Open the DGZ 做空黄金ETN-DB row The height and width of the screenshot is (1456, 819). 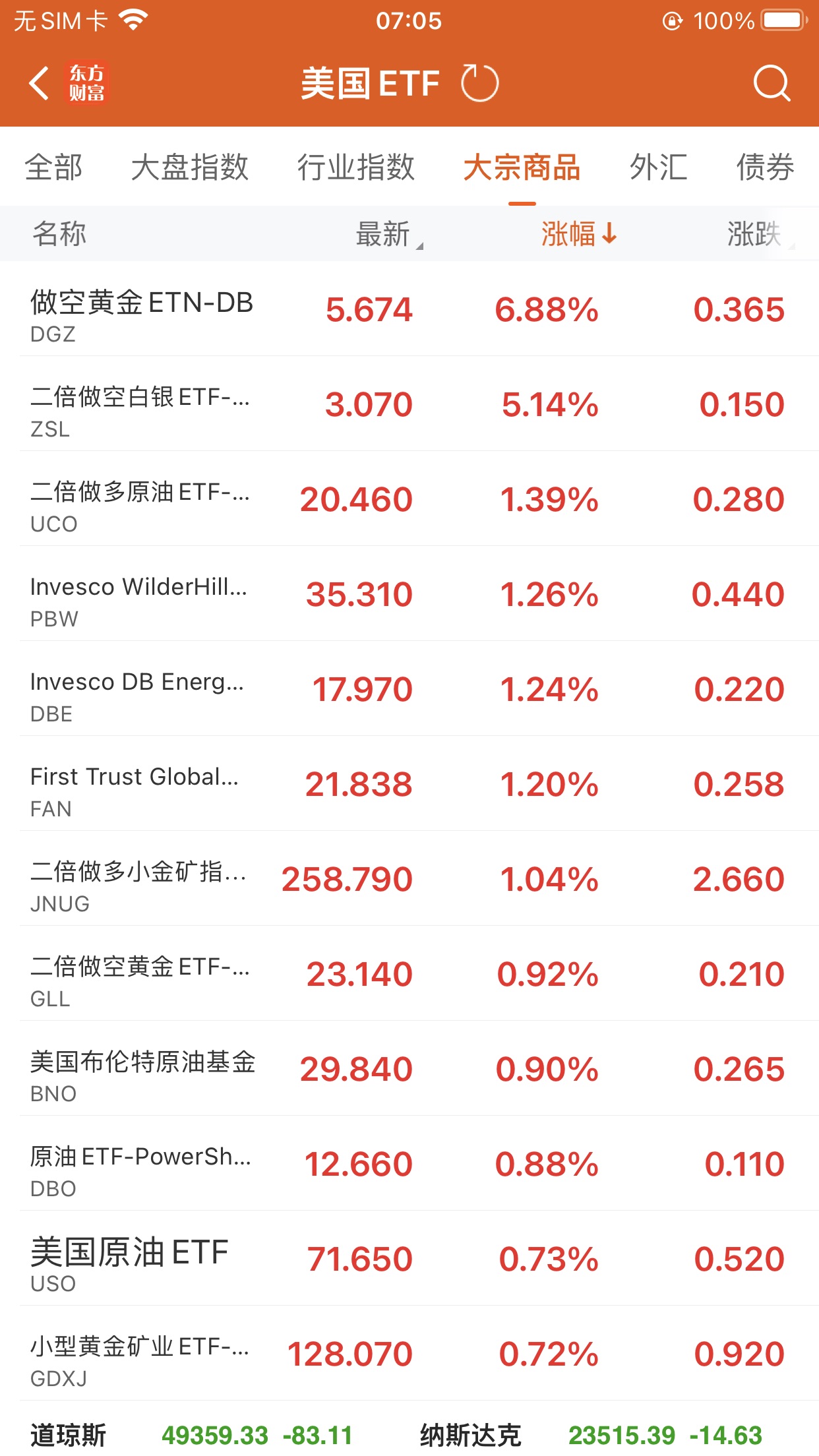click(409, 310)
